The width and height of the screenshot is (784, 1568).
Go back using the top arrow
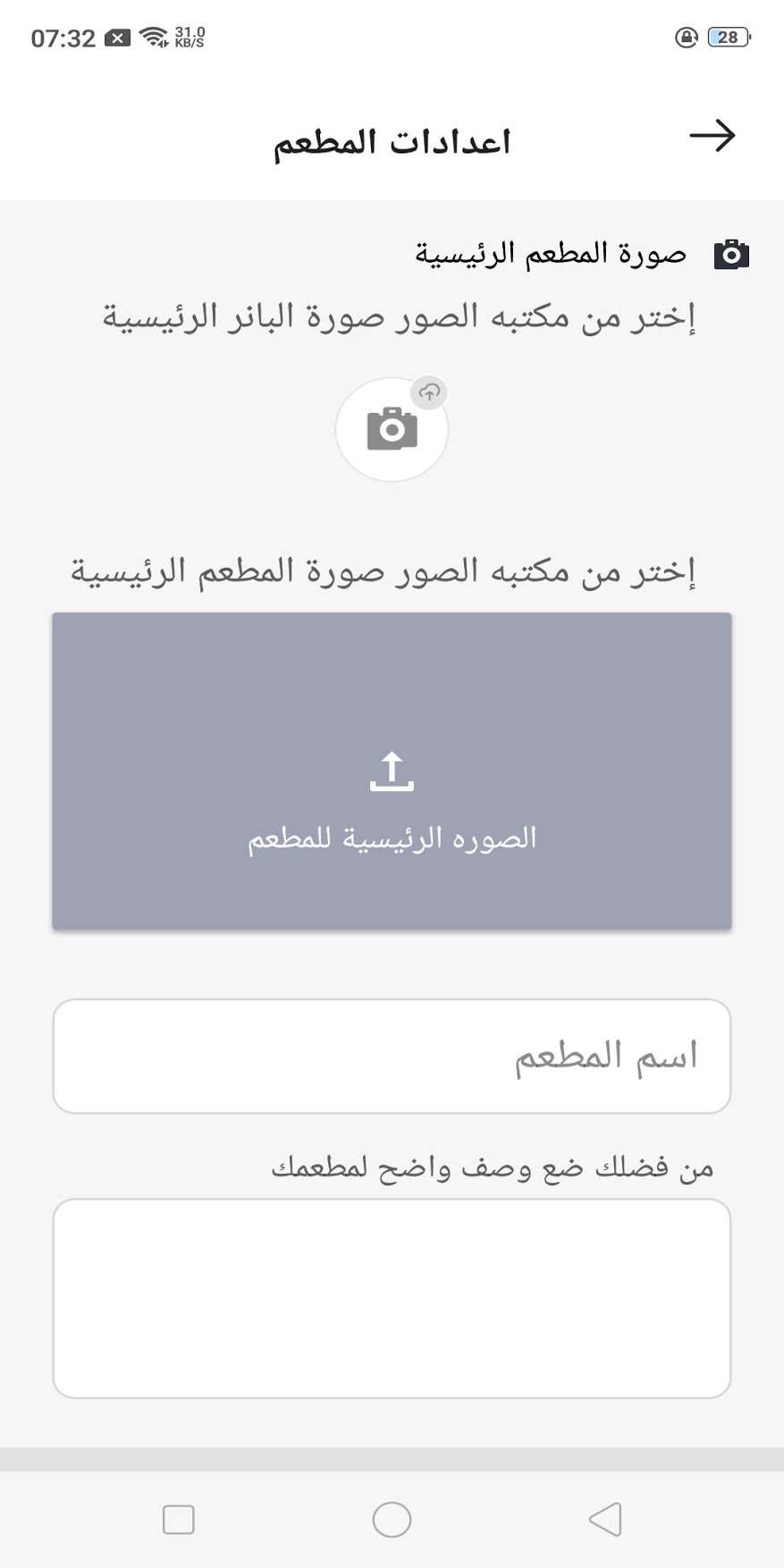click(x=712, y=136)
